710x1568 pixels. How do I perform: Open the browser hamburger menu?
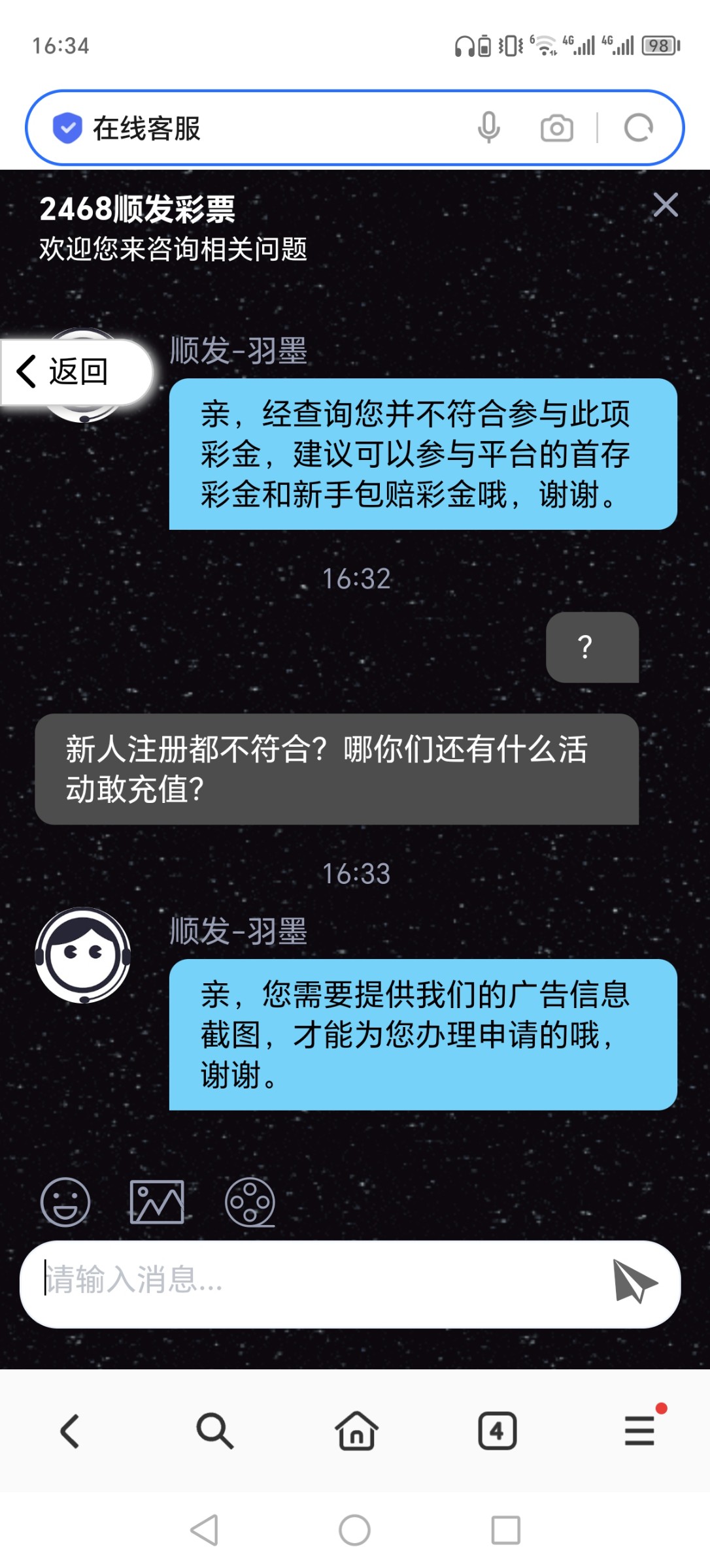[639, 1431]
